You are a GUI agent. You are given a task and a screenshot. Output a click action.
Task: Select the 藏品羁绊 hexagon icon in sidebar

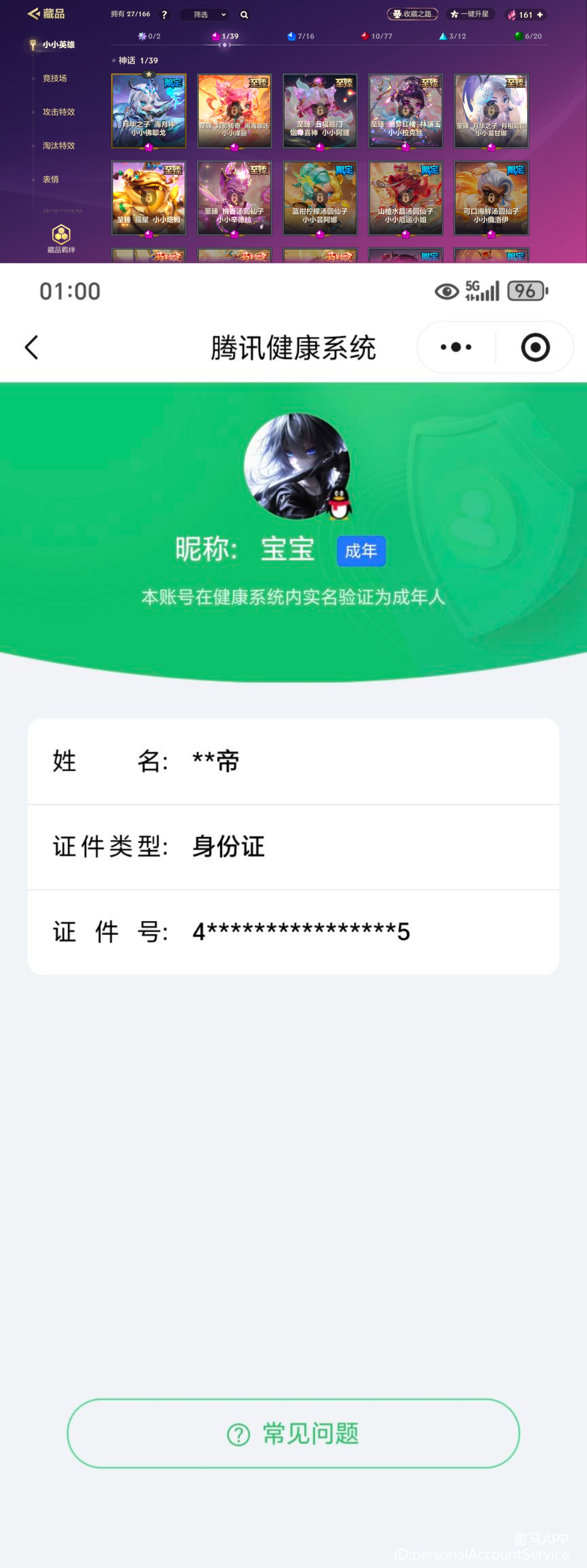pos(61,234)
